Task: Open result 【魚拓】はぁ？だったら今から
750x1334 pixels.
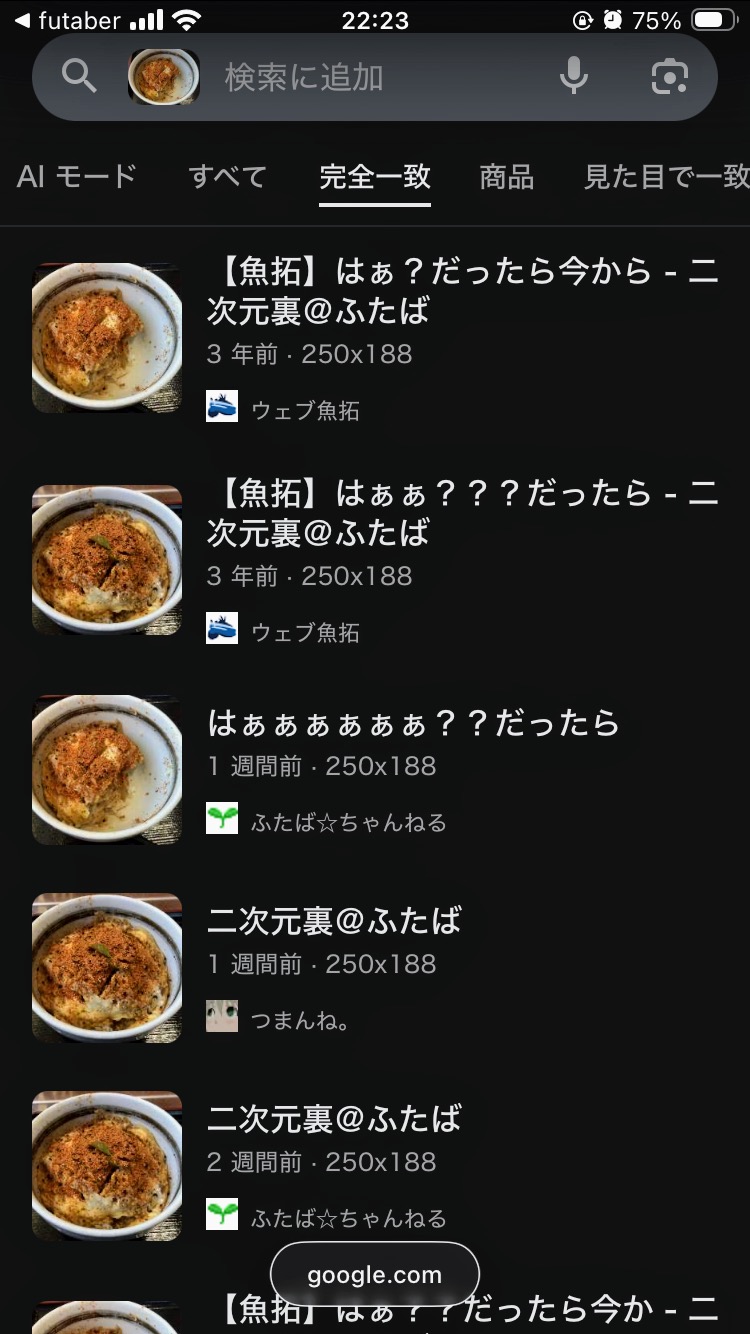Action: coord(462,290)
